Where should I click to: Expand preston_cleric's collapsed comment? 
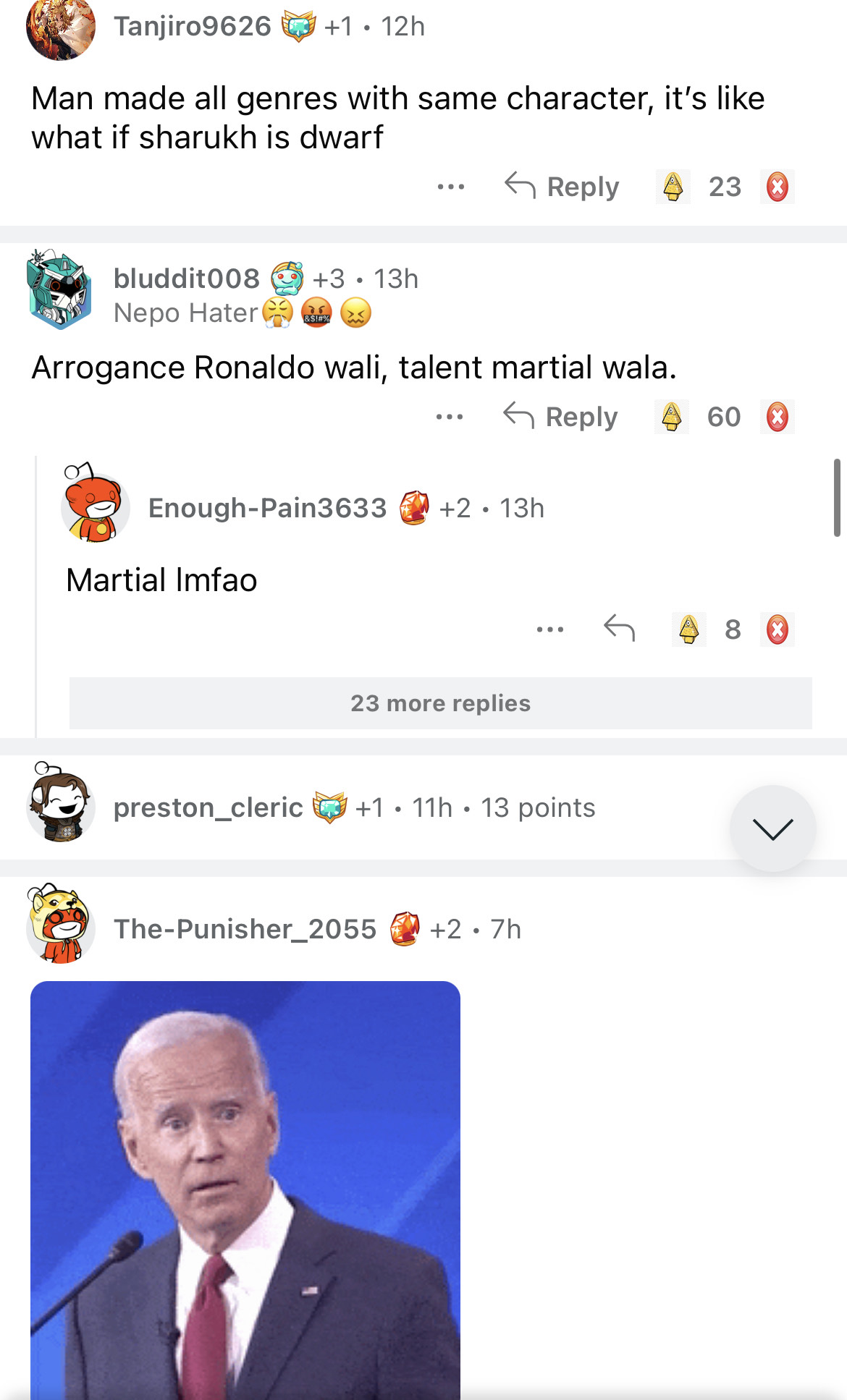(x=354, y=807)
